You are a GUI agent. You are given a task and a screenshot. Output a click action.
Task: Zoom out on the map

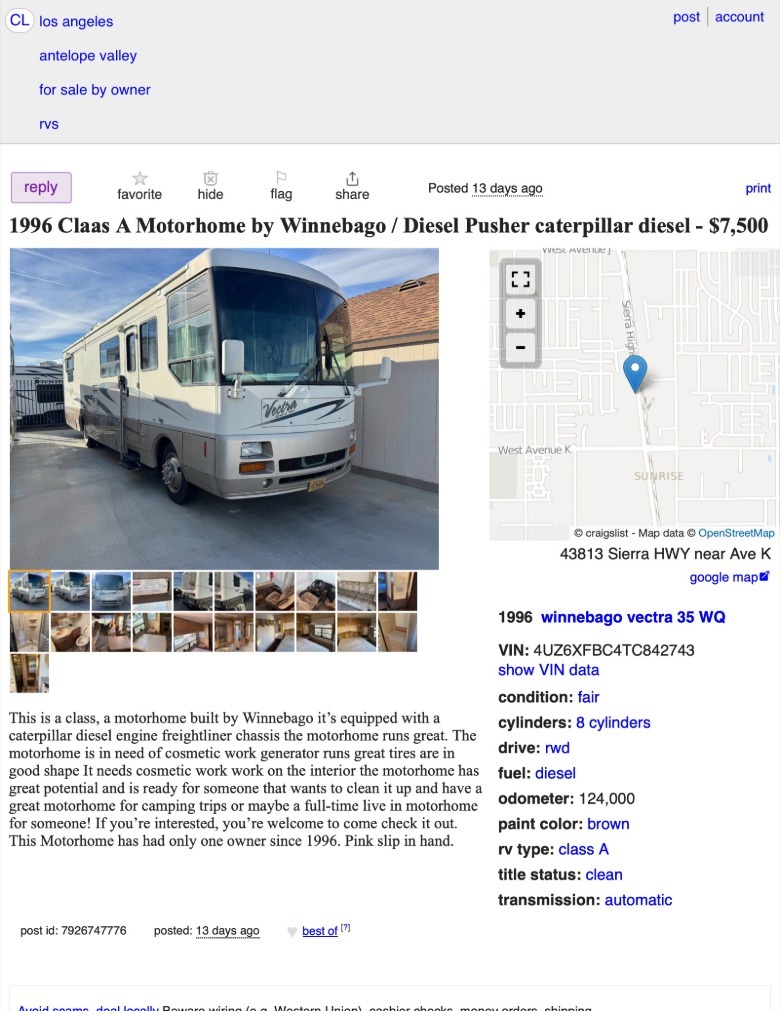[520, 348]
